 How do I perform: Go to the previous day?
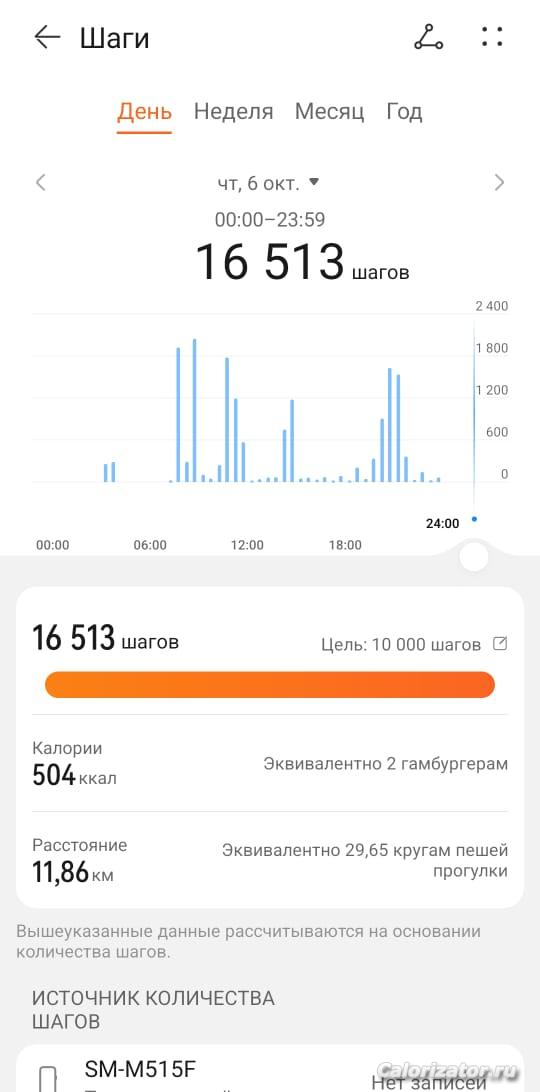pyautogui.click(x=40, y=182)
